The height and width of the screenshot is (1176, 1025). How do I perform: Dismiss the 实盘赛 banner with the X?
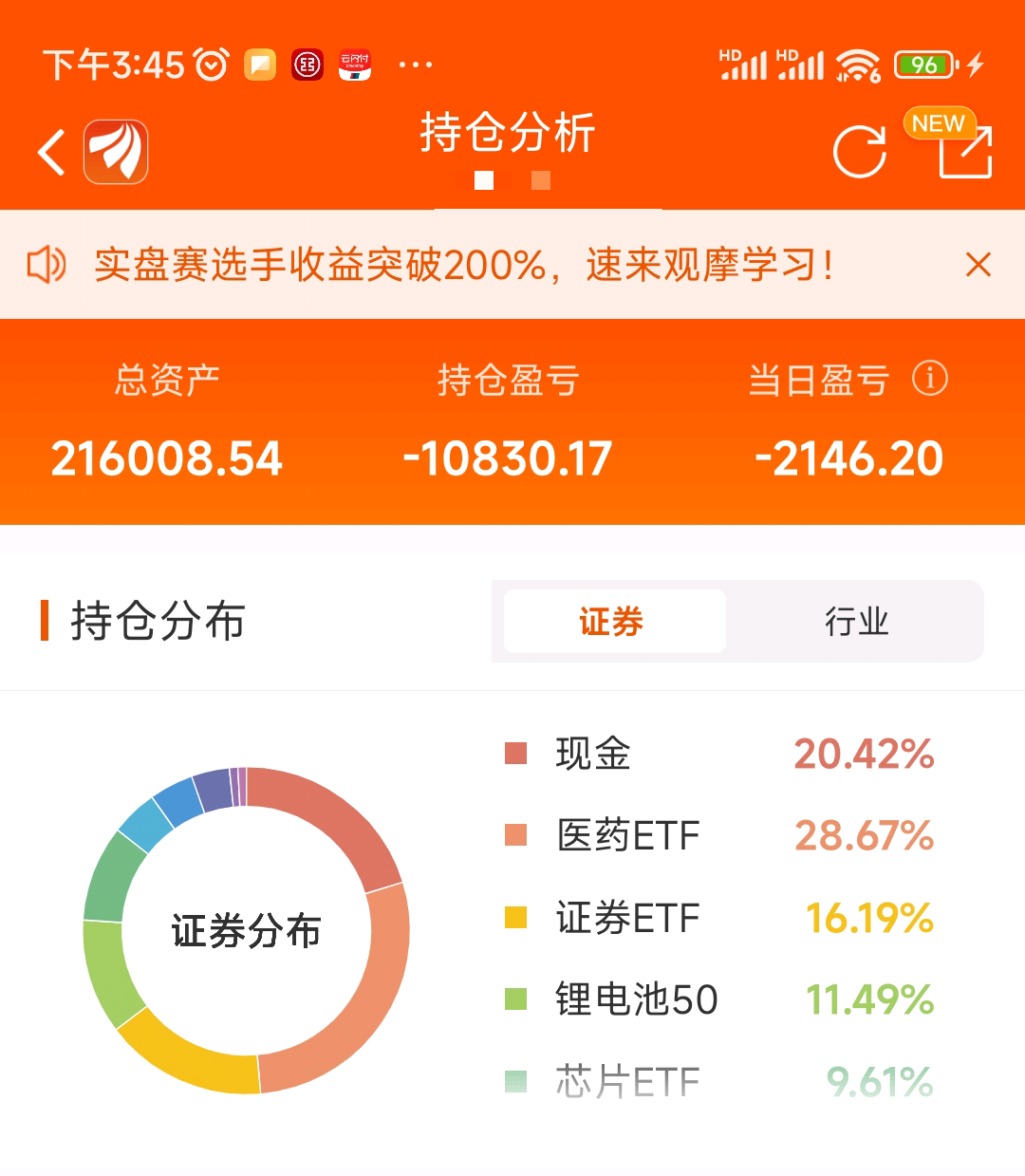tap(978, 266)
